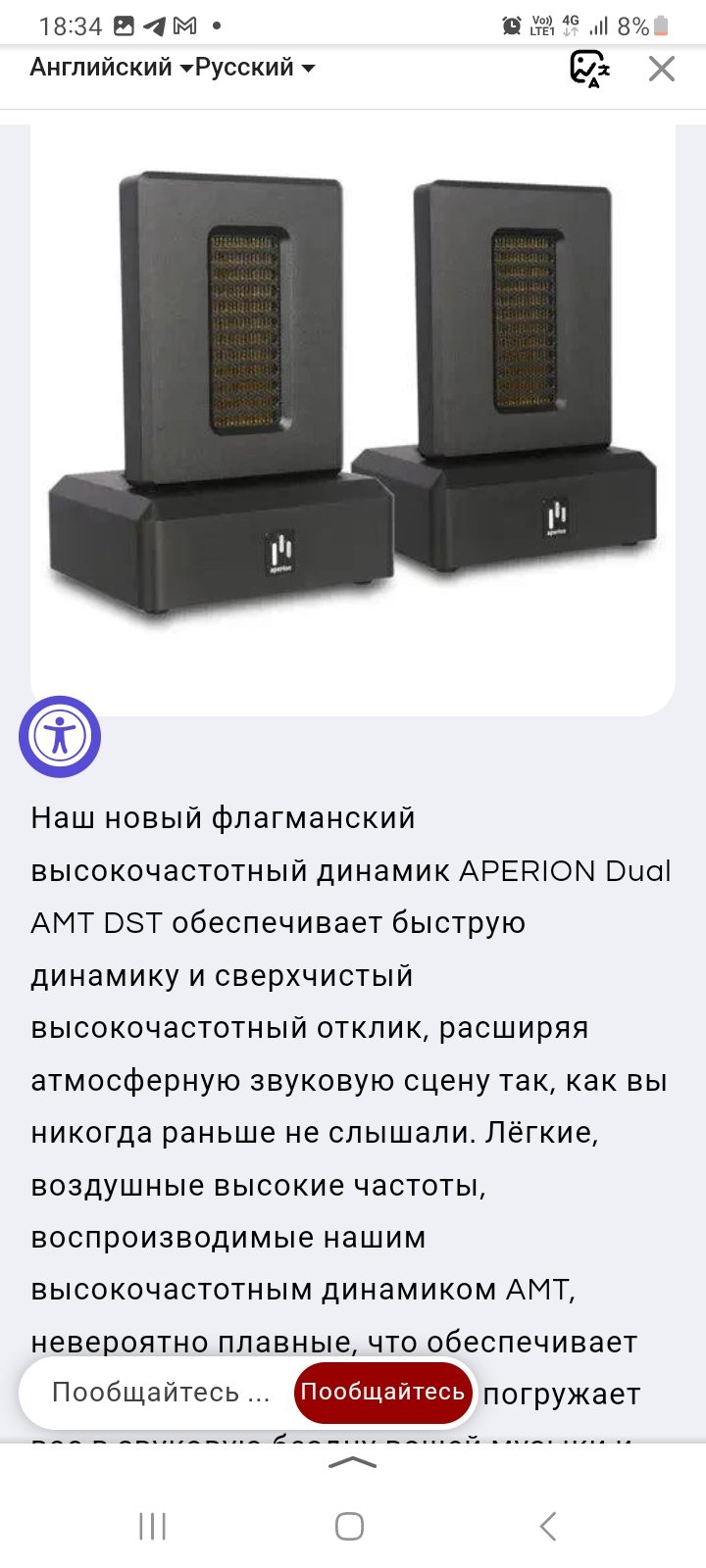Viewport: 706px width, 1568px height.
Task: Focus the chat message input field
Action: (x=160, y=1392)
